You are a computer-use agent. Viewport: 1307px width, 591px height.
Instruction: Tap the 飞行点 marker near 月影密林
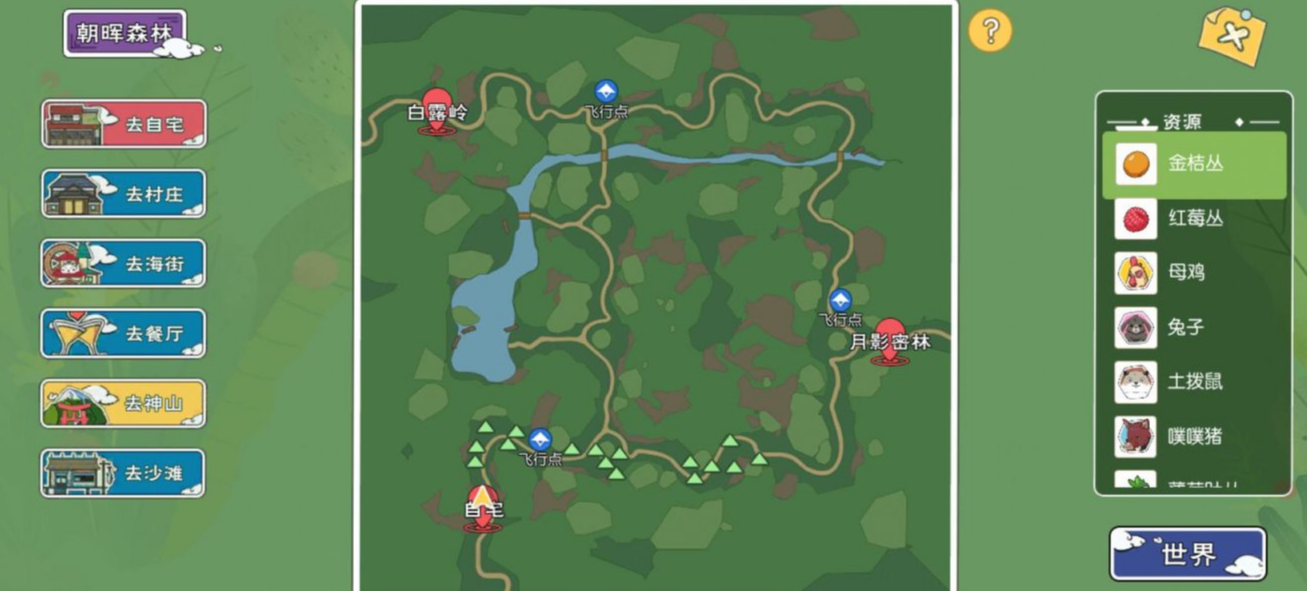[x=840, y=300]
